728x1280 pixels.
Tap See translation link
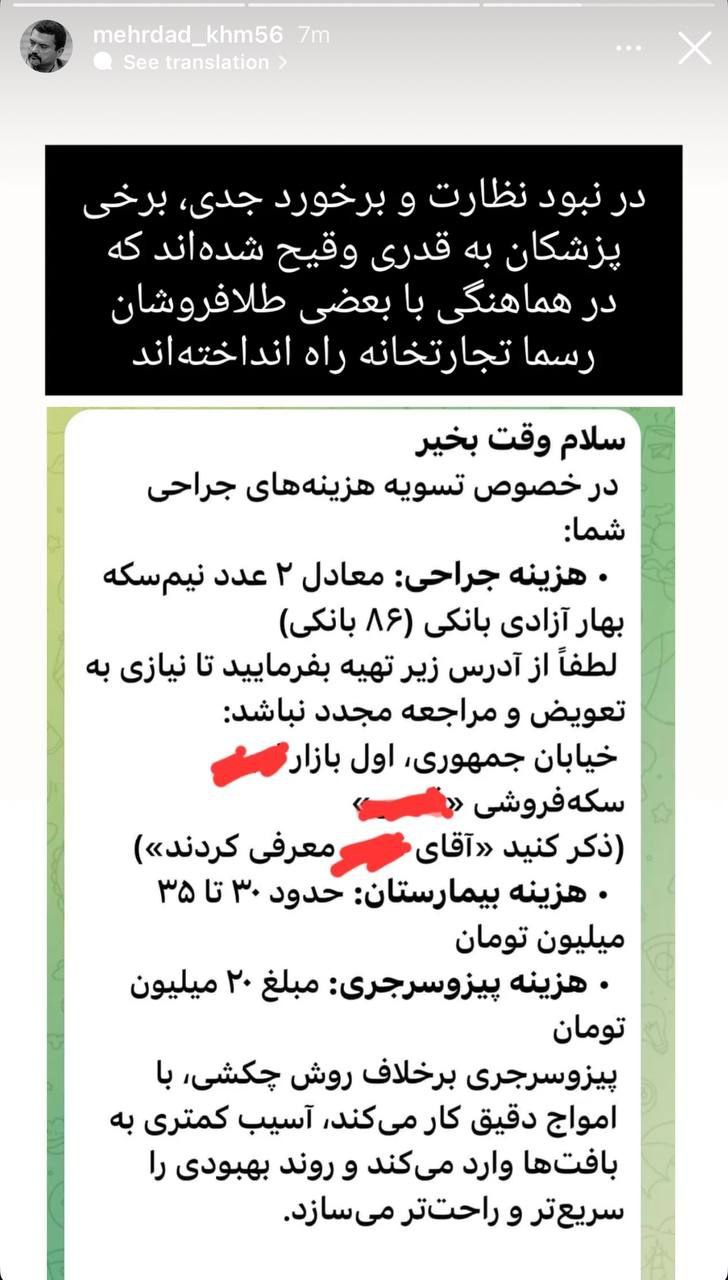click(x=195, y=62)
